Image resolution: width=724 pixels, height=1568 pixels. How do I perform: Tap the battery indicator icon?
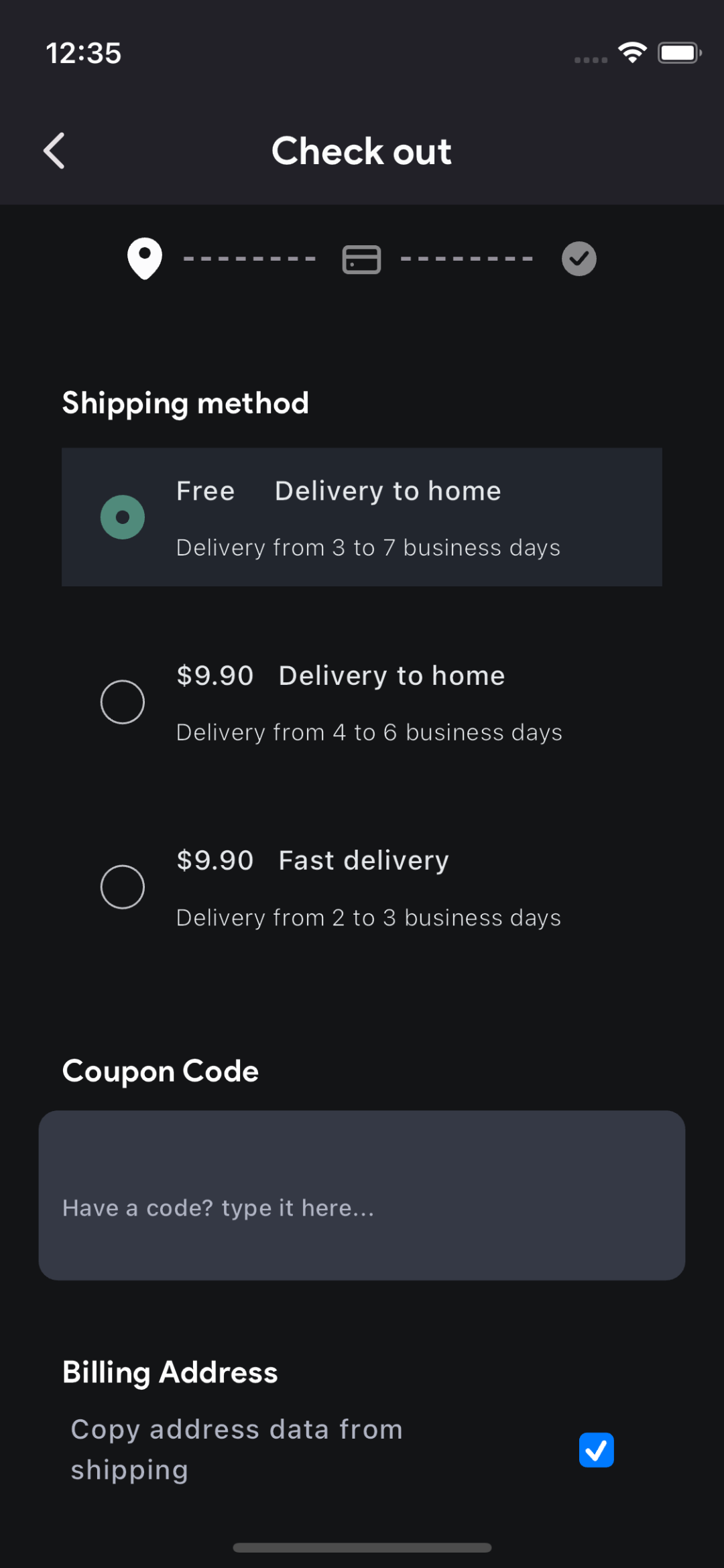pos(678,52)
